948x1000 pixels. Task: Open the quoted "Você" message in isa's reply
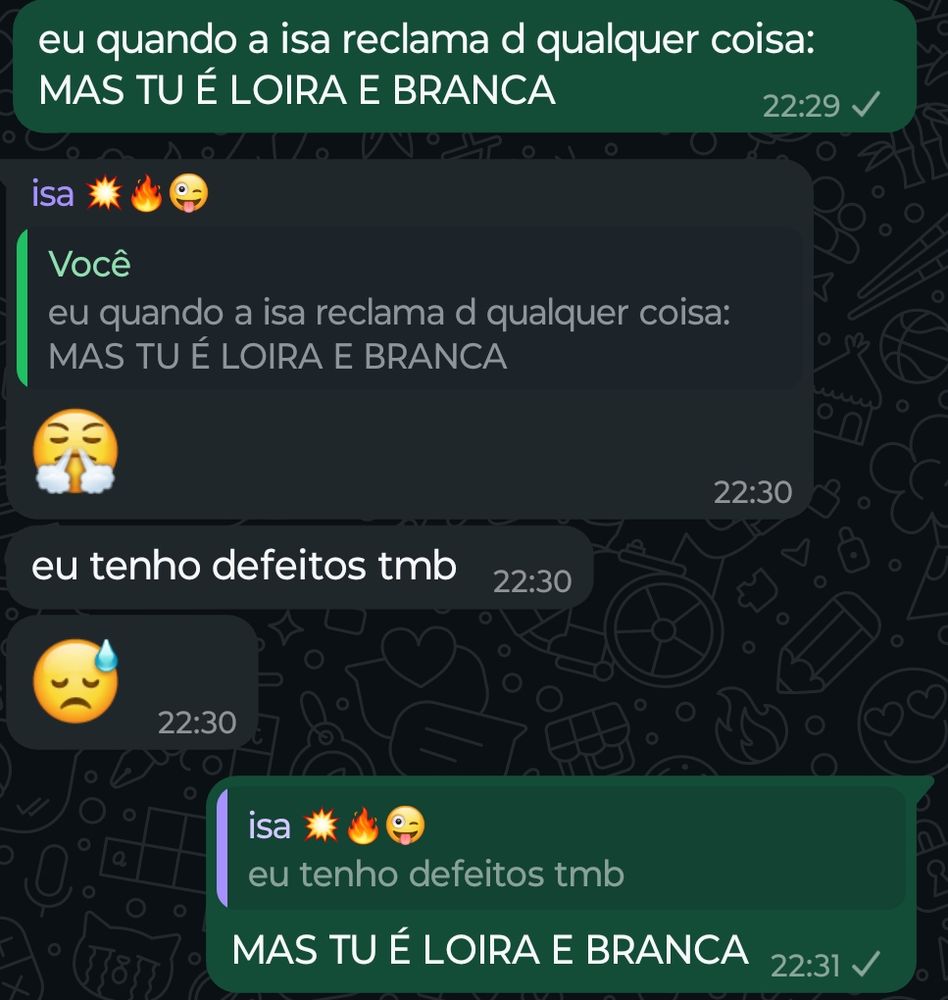(x=410, y=309)
